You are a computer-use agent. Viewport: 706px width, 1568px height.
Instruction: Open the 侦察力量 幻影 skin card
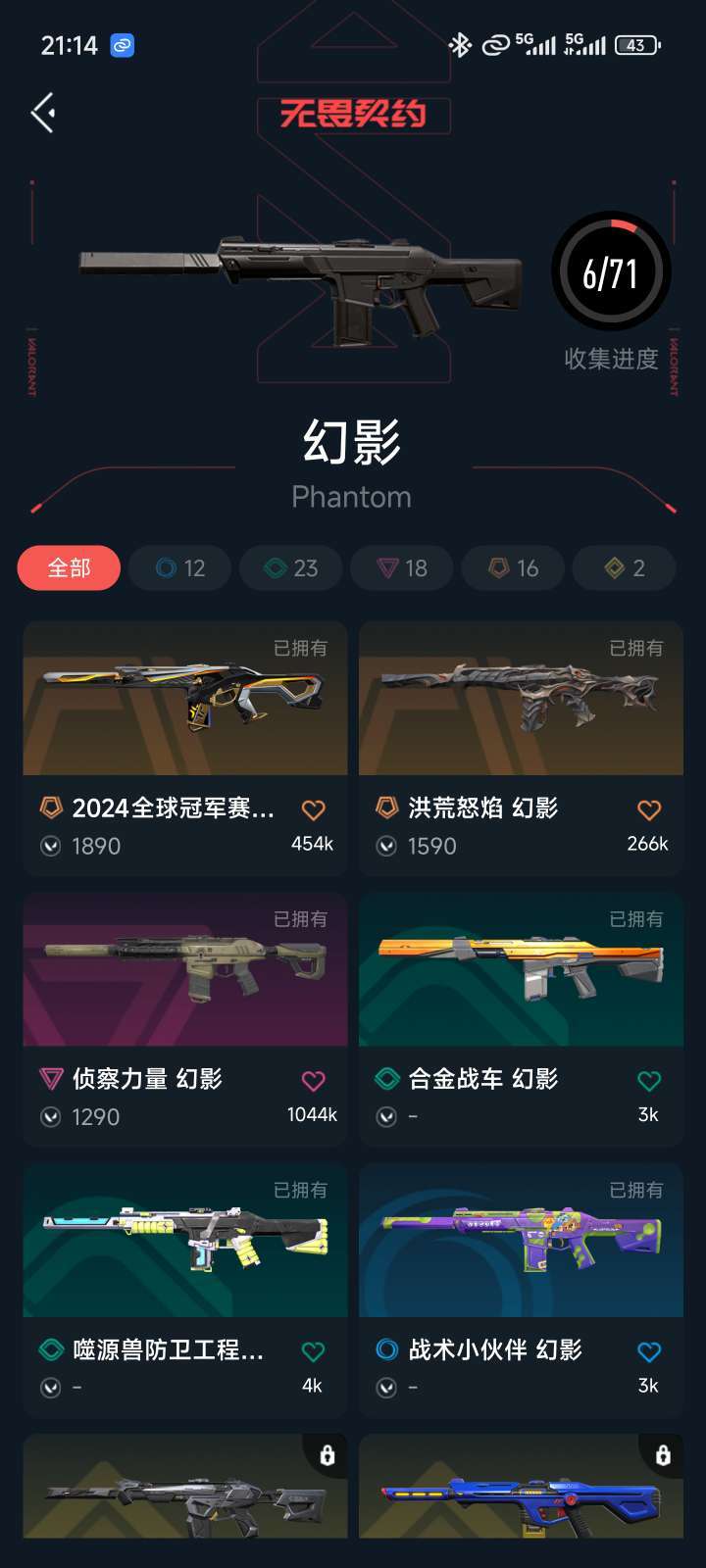pyautogui.click(x=185, y=1019)
